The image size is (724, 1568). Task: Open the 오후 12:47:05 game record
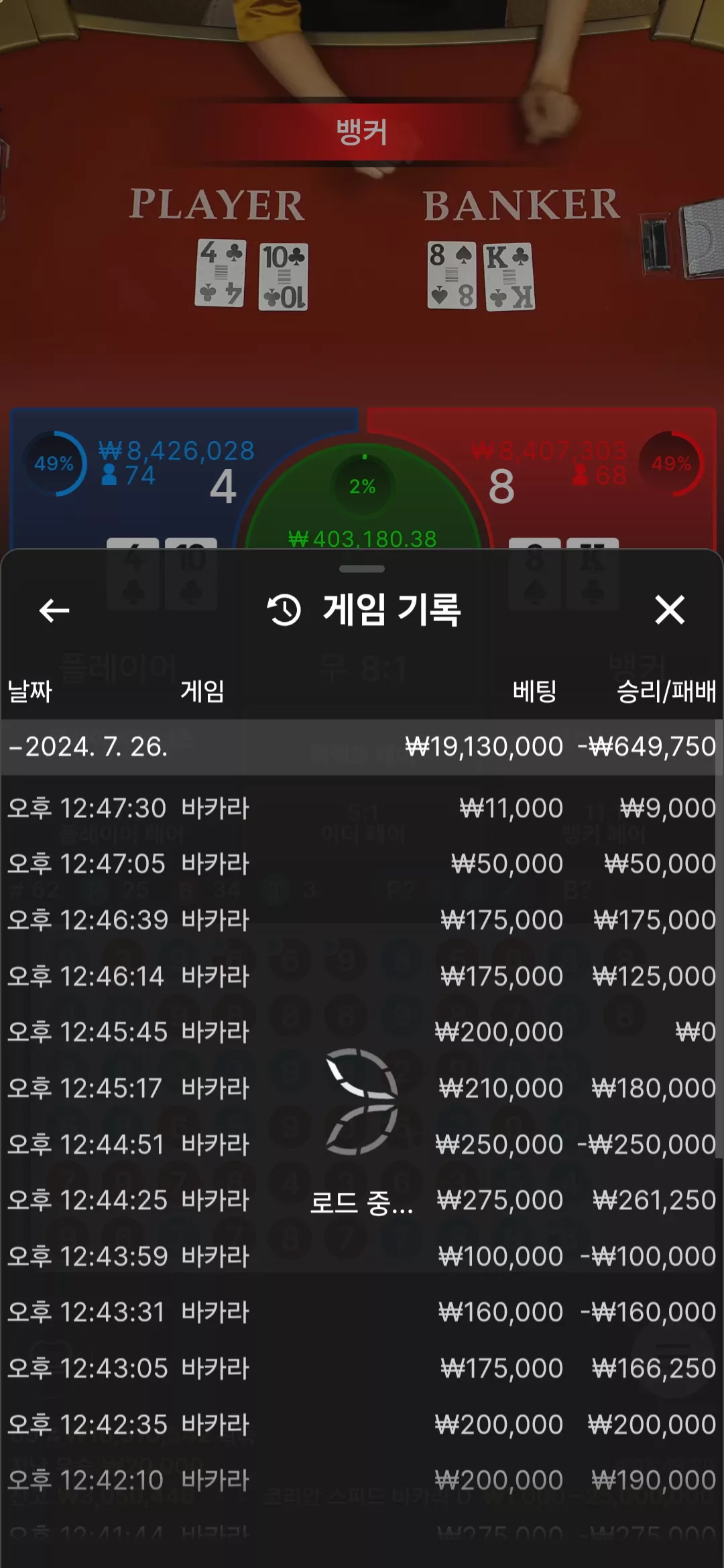[x=362, y=864]
